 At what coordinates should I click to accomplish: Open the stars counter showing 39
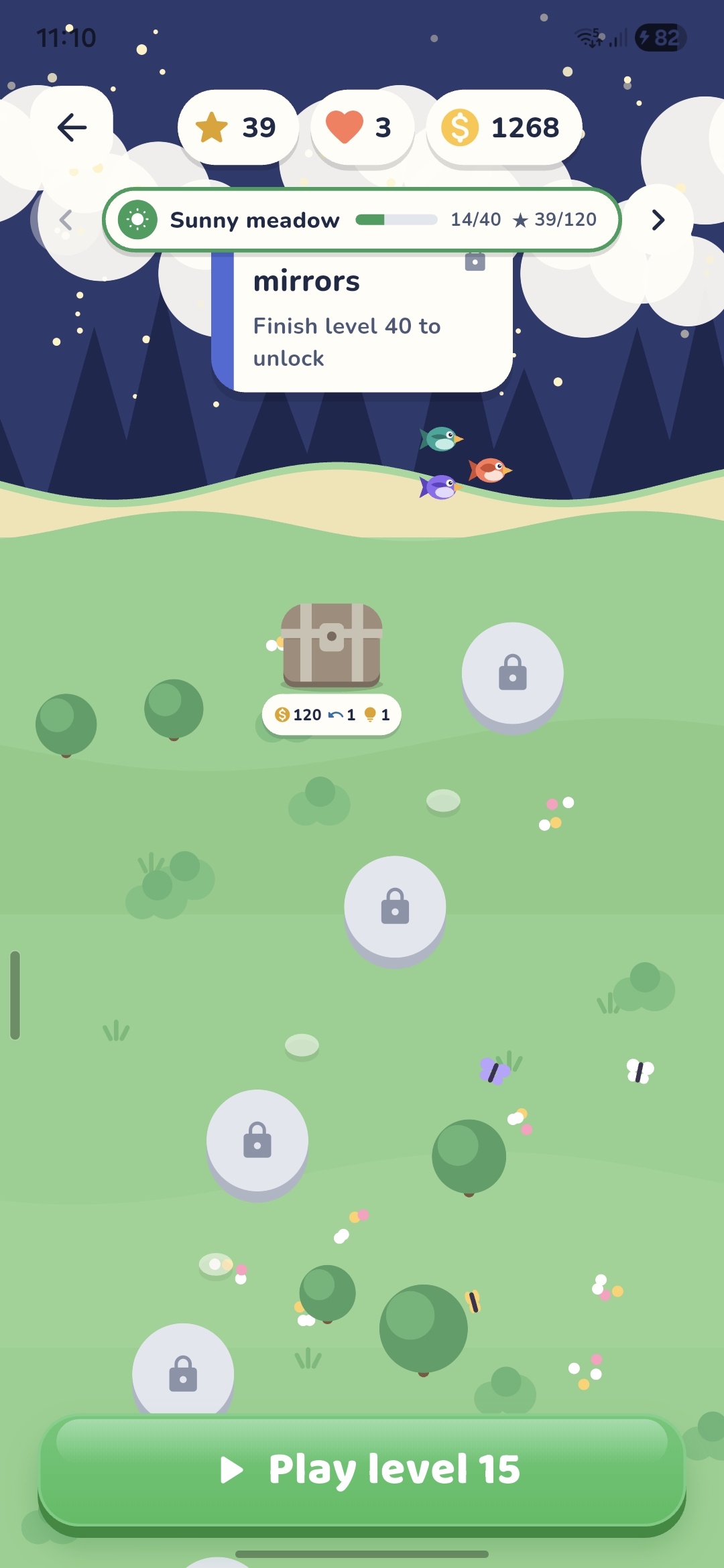point(238,127)
